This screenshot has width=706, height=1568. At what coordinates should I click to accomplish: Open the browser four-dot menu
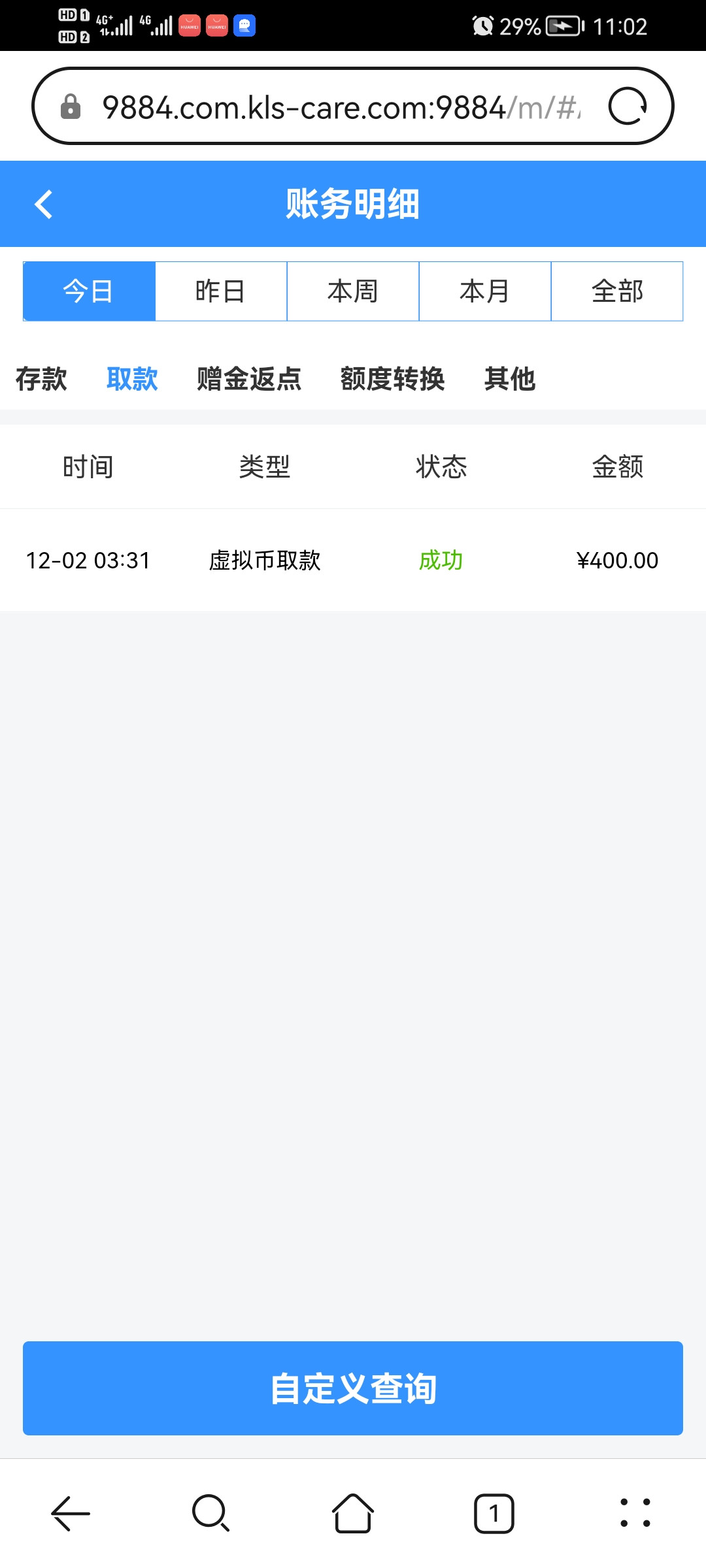point(635,1513)
